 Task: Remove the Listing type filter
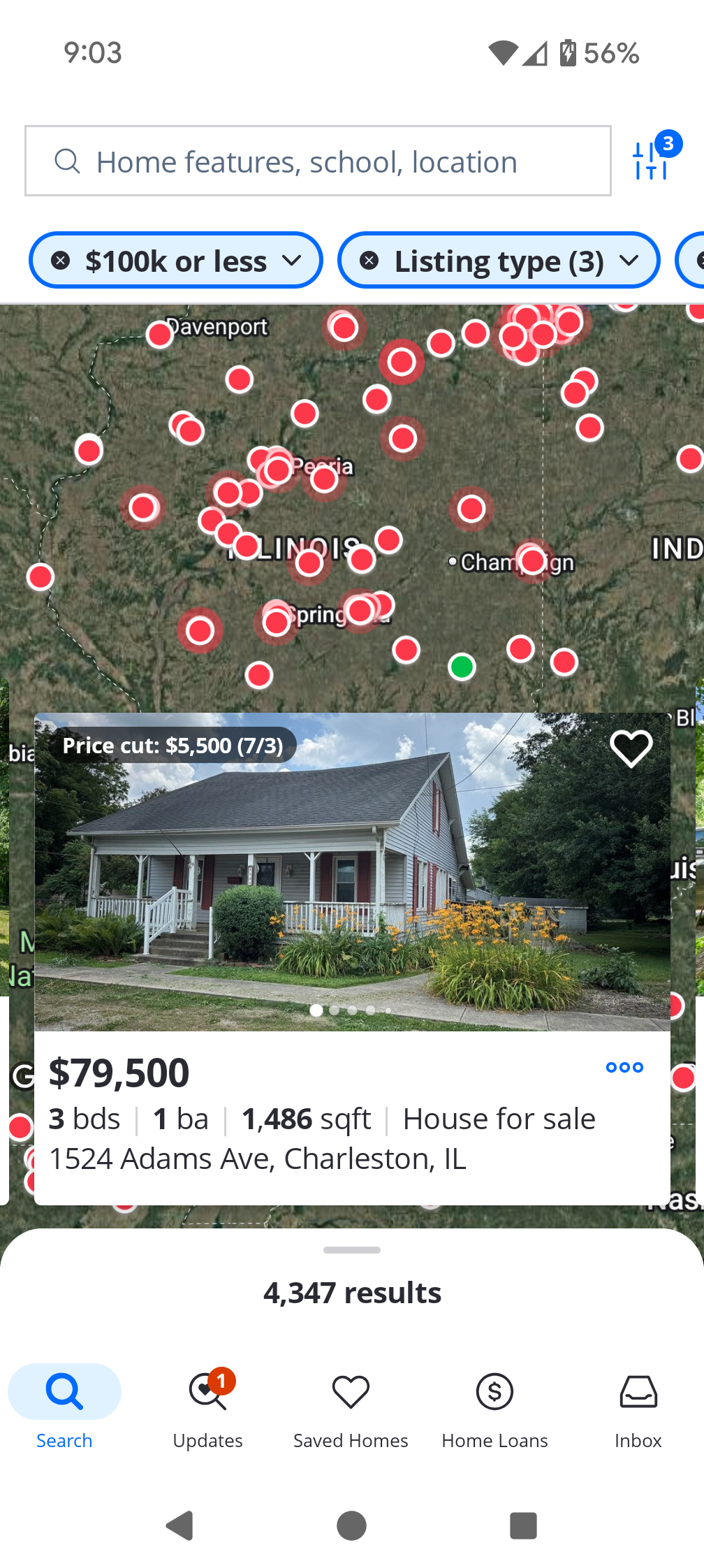(x=369, y=261)
